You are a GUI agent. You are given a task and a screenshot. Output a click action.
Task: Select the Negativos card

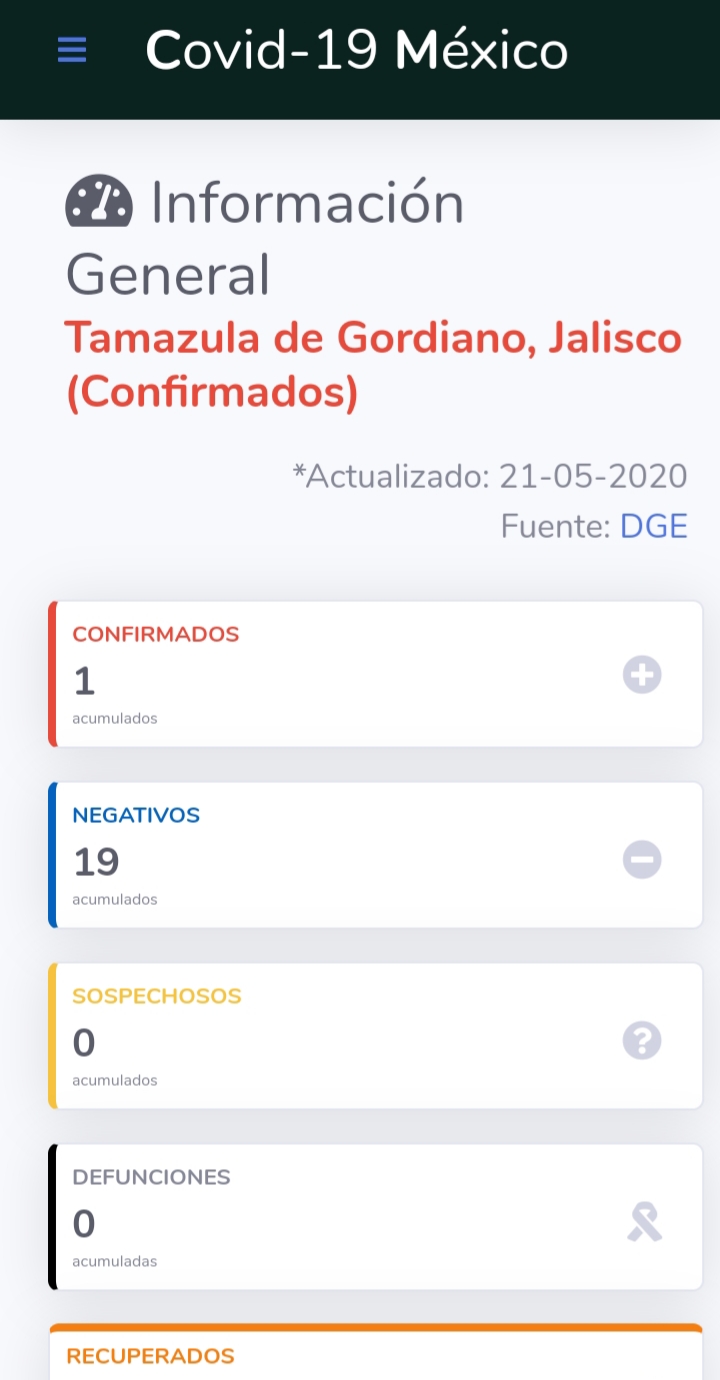[x=375, y=855]
